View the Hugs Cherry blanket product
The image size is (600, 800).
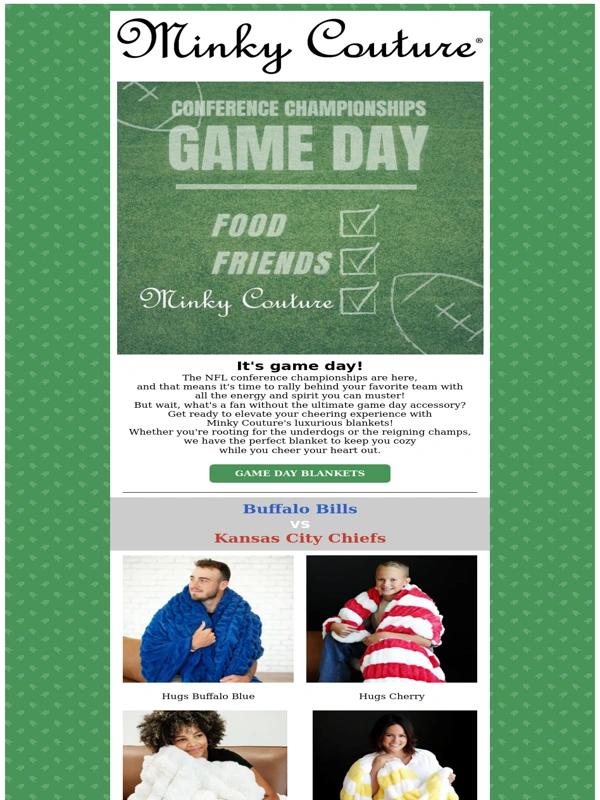pos(391,620)
